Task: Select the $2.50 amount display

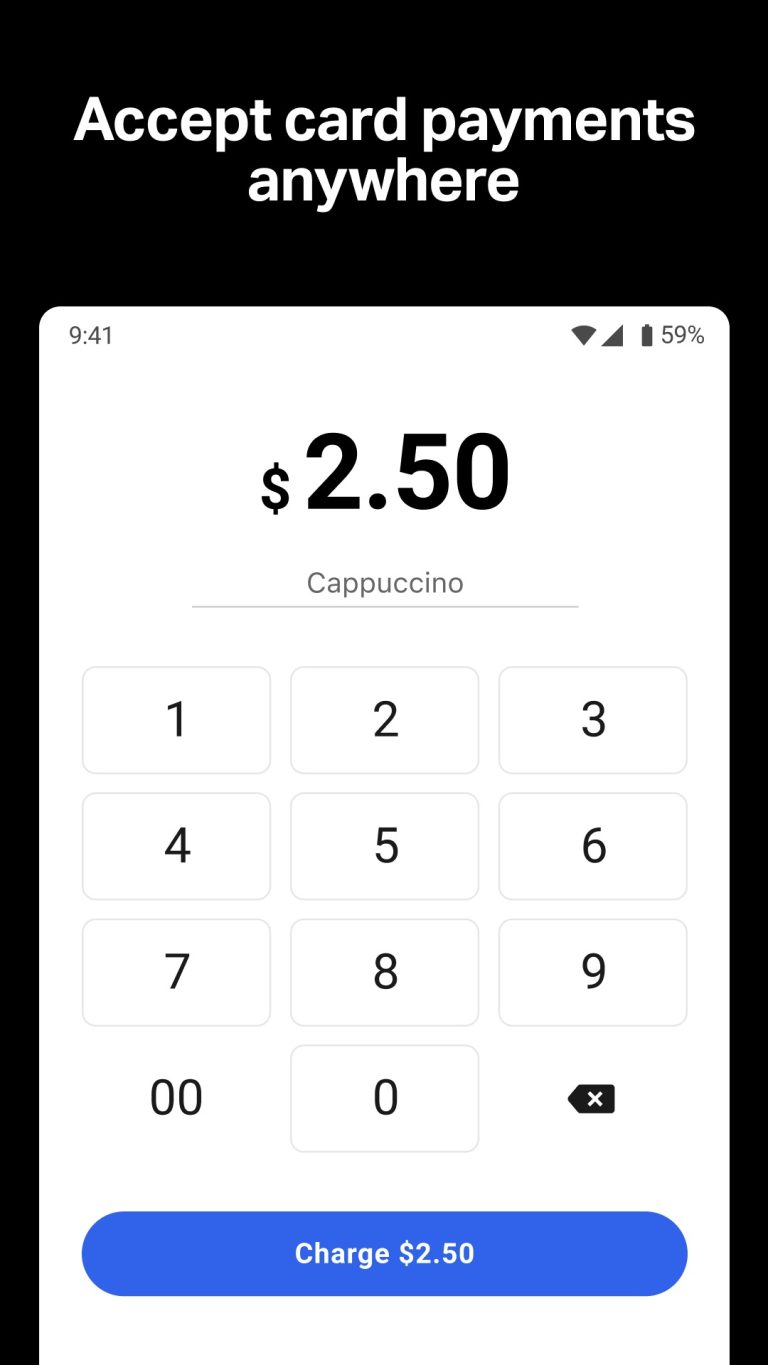Action: [407, 470]
